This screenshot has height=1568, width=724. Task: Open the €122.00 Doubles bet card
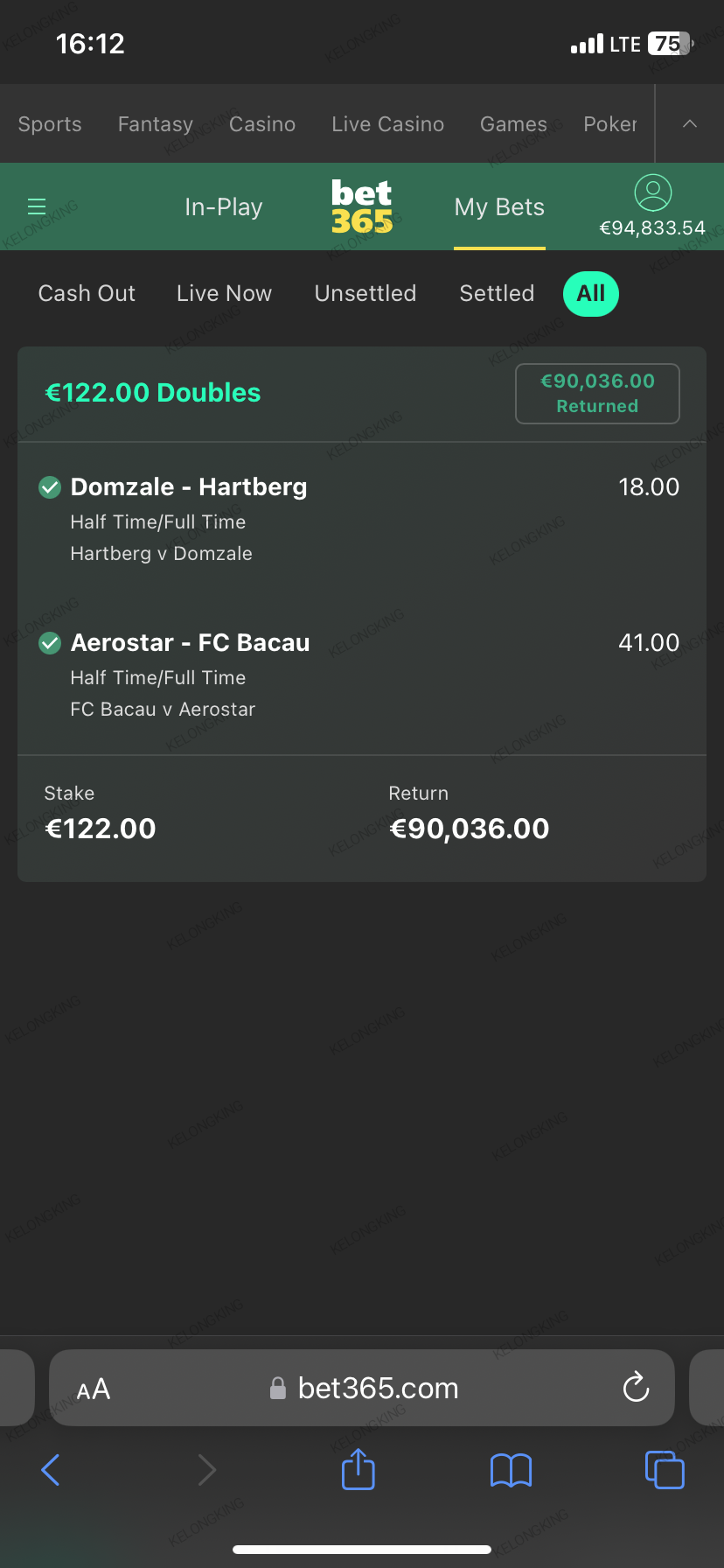coord(153,393)
